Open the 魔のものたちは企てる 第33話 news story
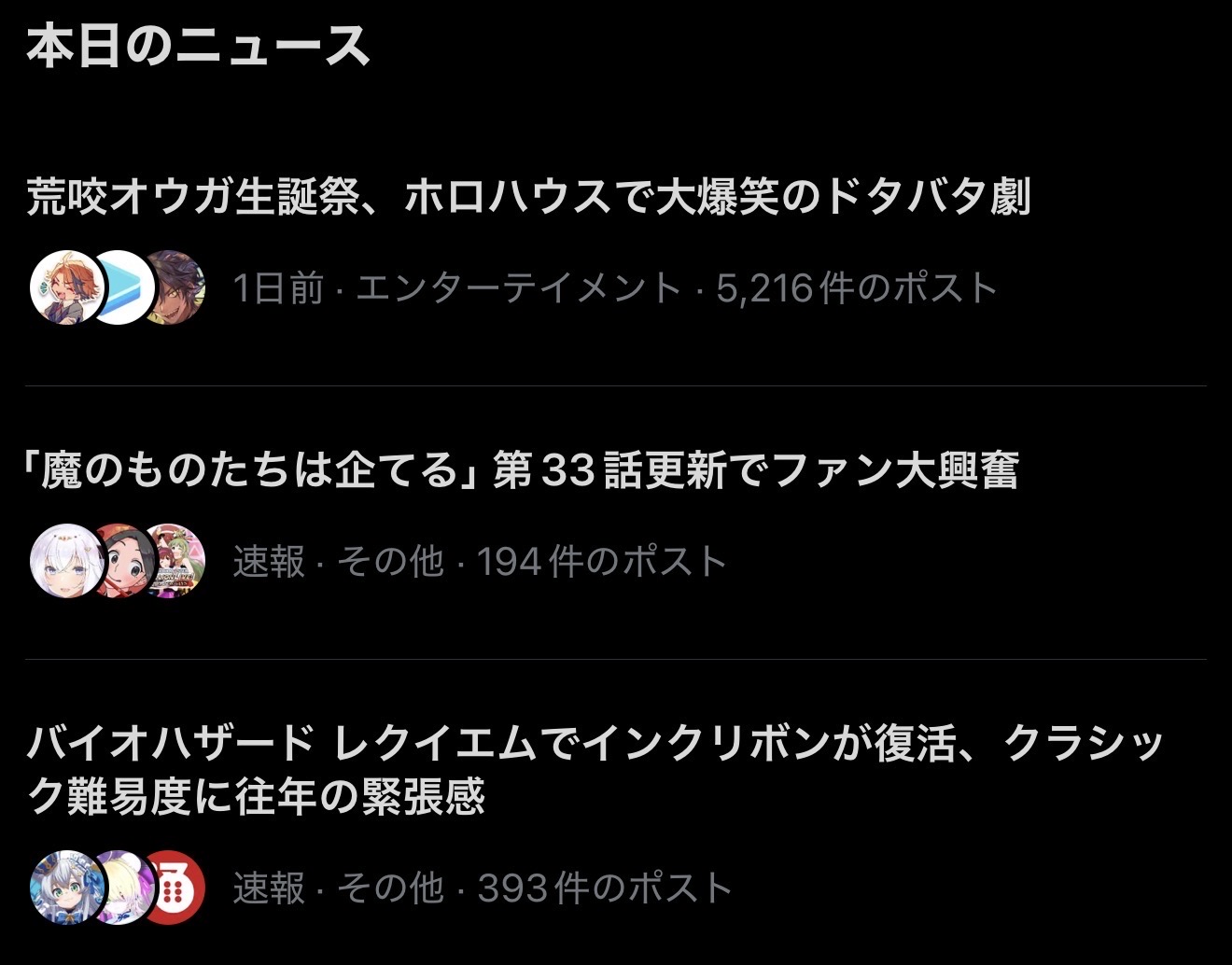Screen dimensions: 1232x965 [x=521, y=470]
